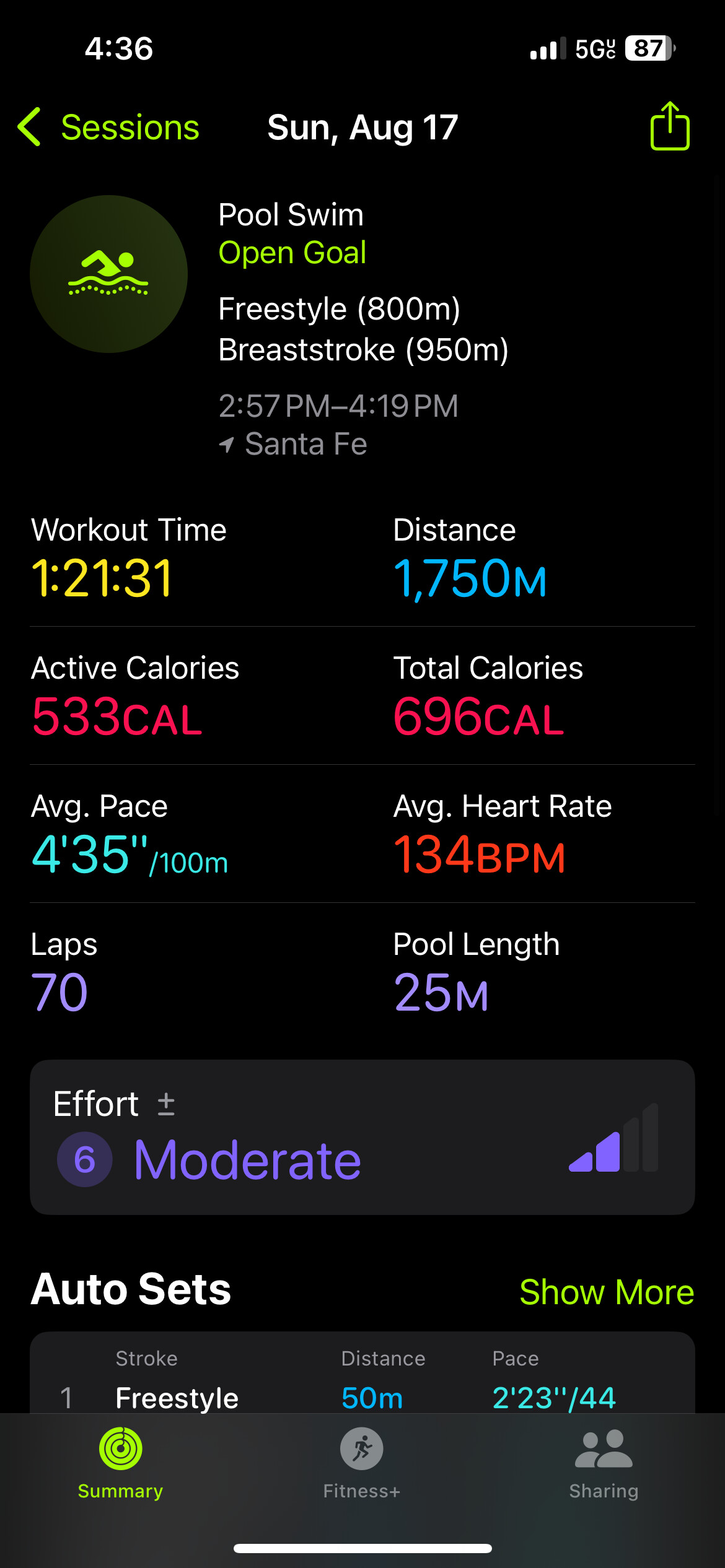Viewport: 725px width, 1568px height.
Task: Go back to Sessions
Action: pos(109,128)
